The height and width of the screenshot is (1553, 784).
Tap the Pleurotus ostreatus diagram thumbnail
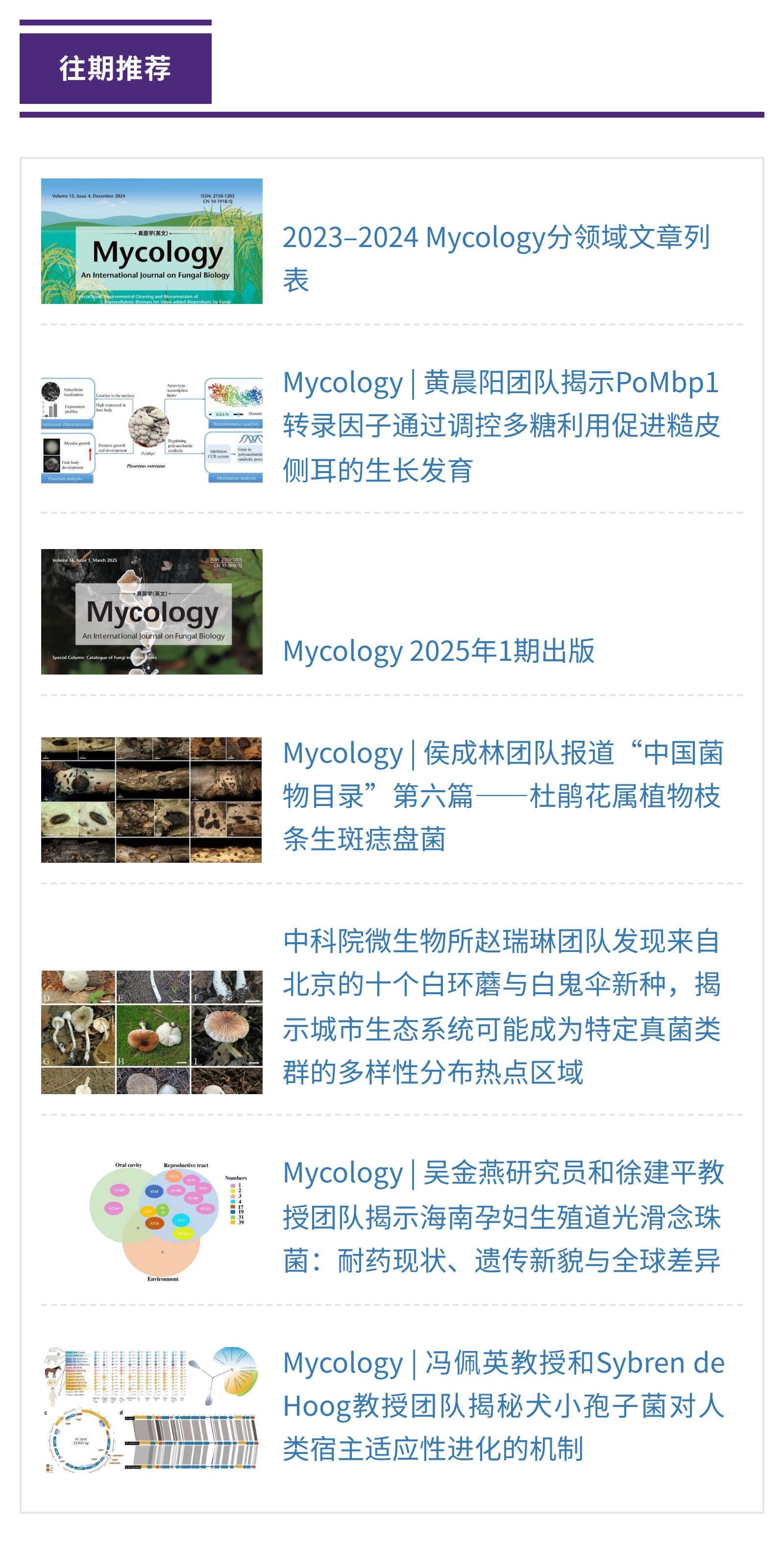click(x=152, y=430)
